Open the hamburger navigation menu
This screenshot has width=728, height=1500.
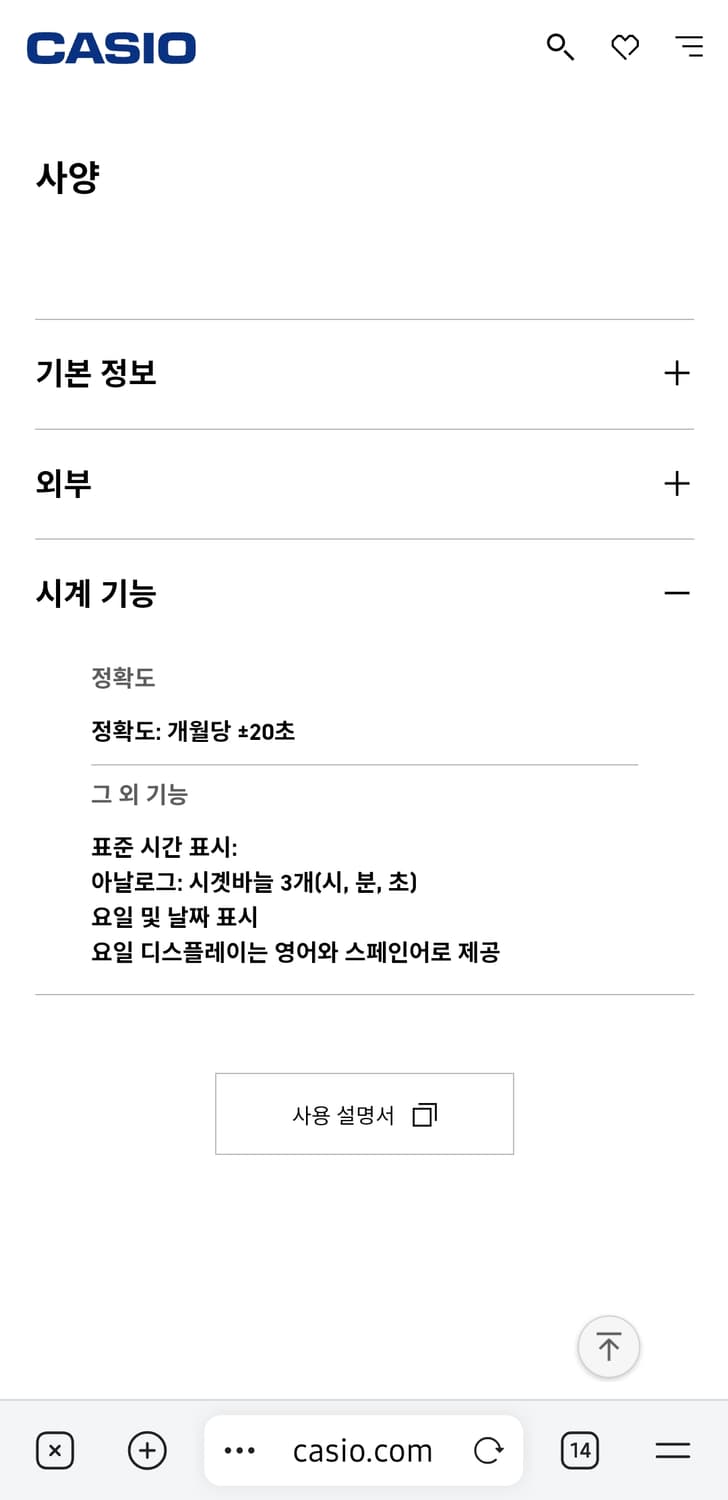coord(689,47)
